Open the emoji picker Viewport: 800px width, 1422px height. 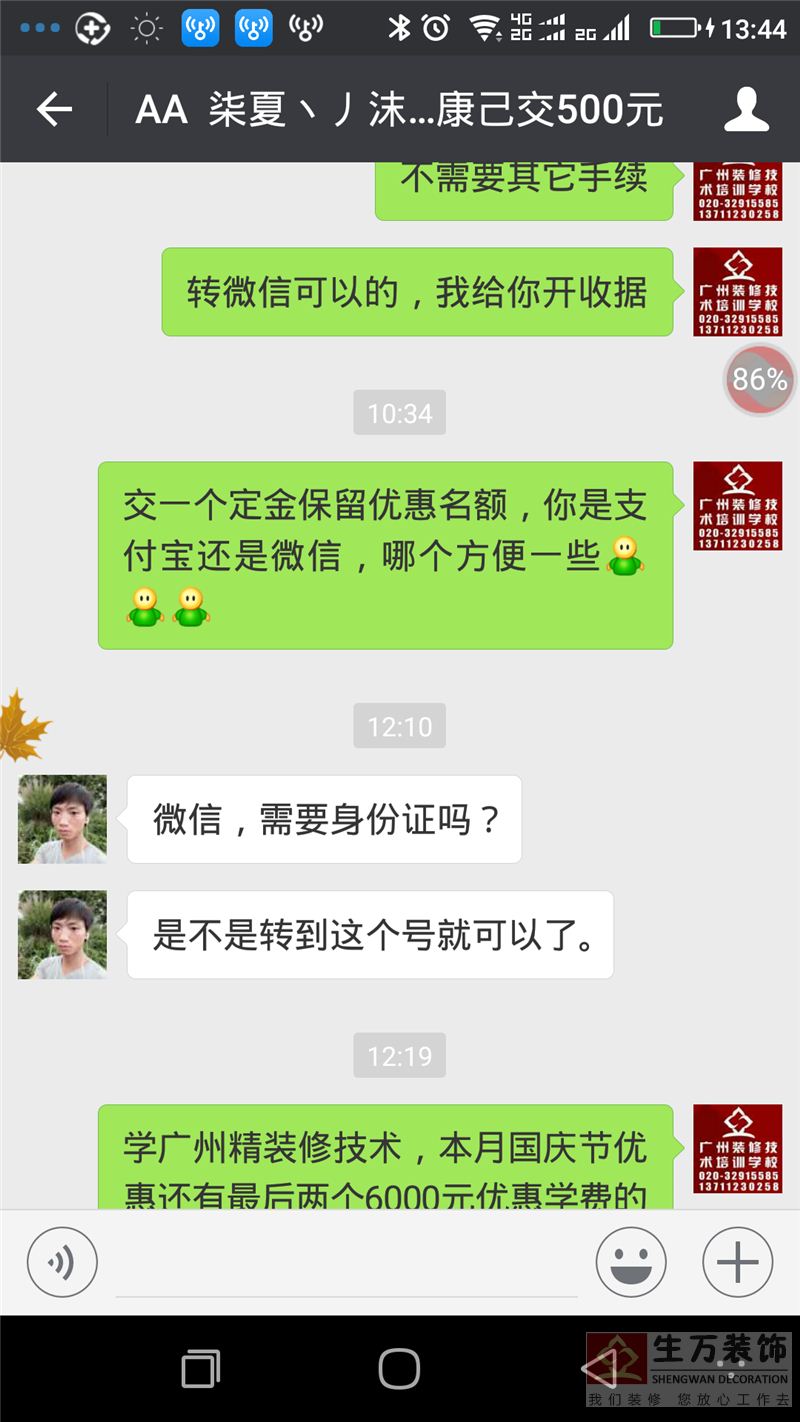coord(631,1262)
